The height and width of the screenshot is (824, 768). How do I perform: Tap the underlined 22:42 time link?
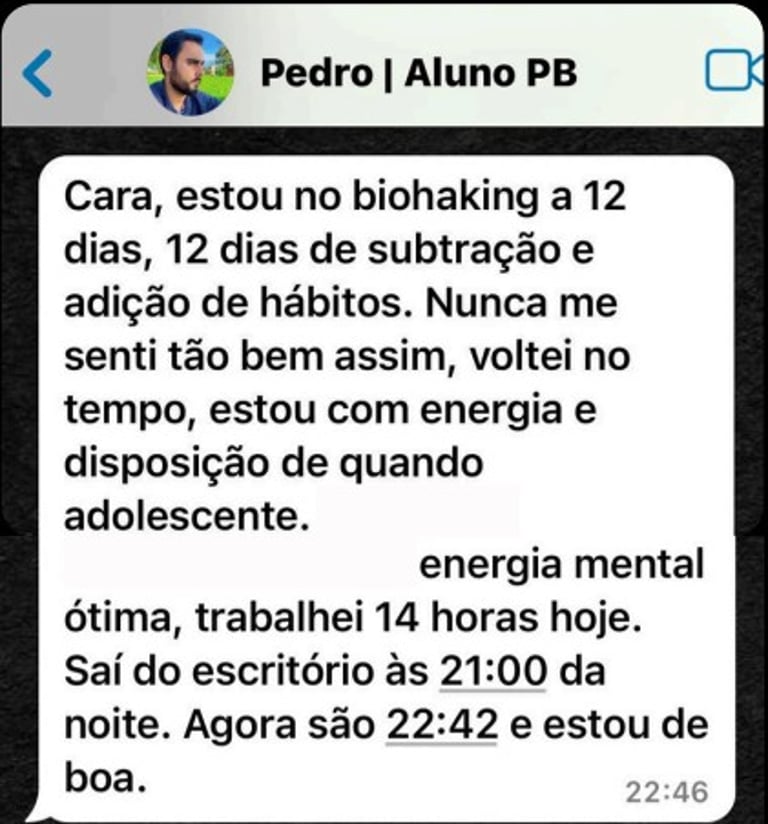pos(441,725)
